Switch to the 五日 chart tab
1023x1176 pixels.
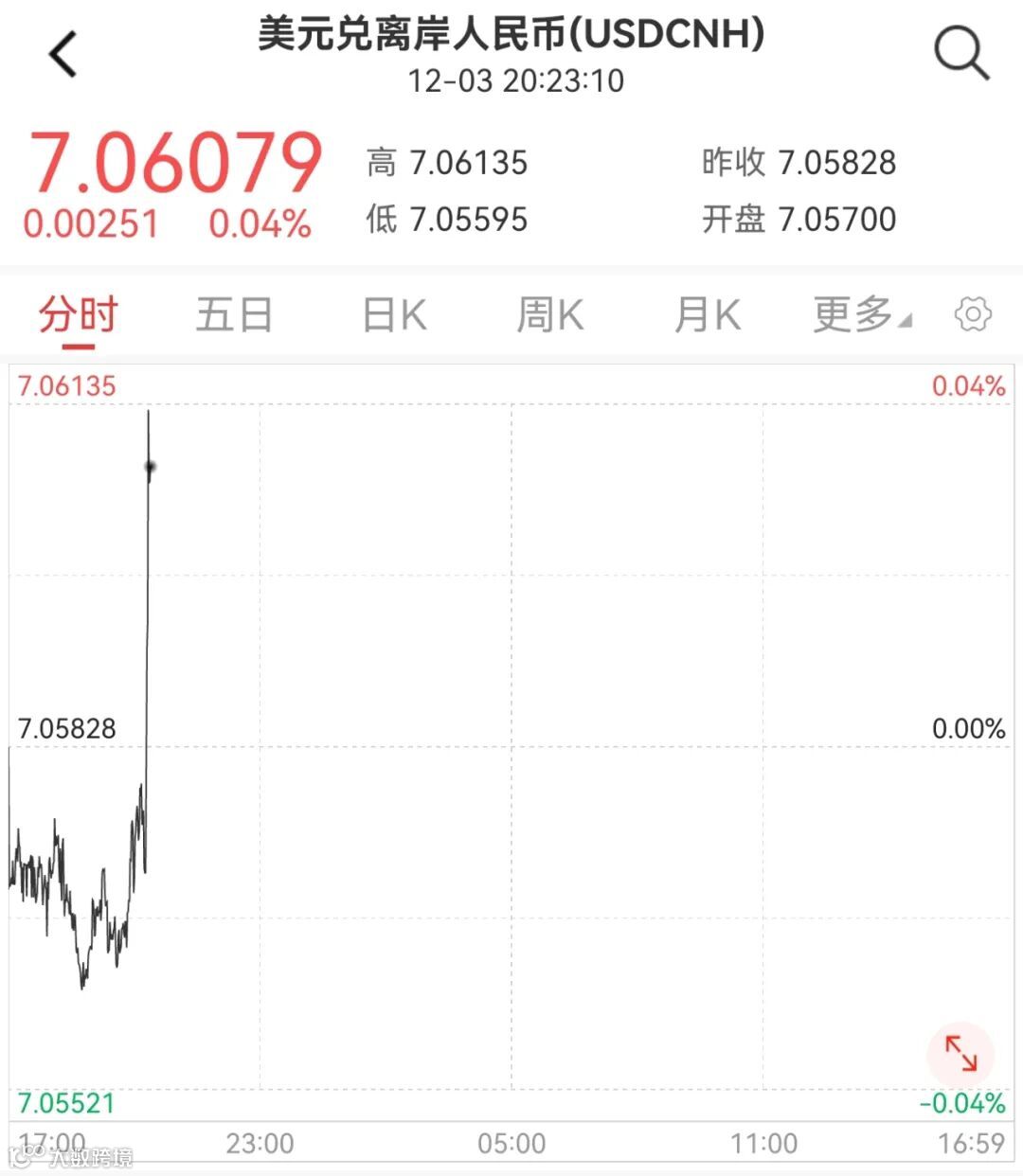coord(234,315)
